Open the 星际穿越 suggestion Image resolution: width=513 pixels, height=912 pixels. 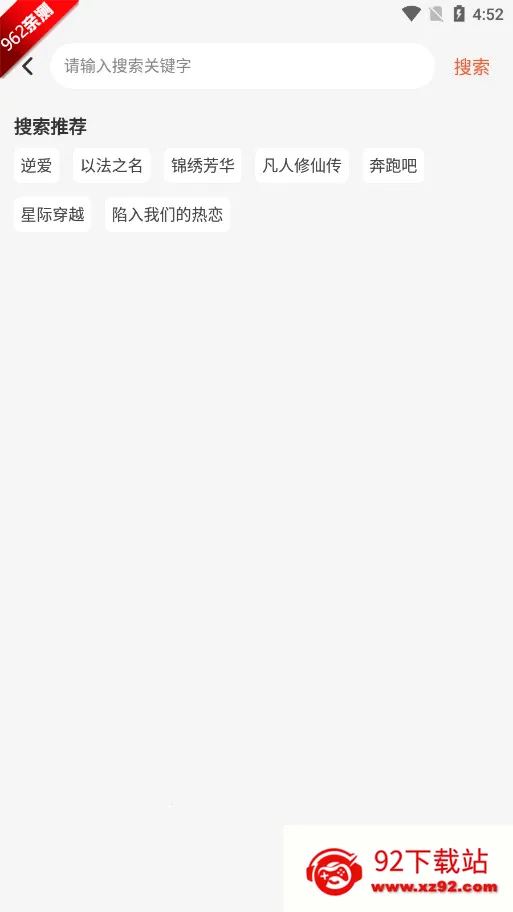pos(52,215)
